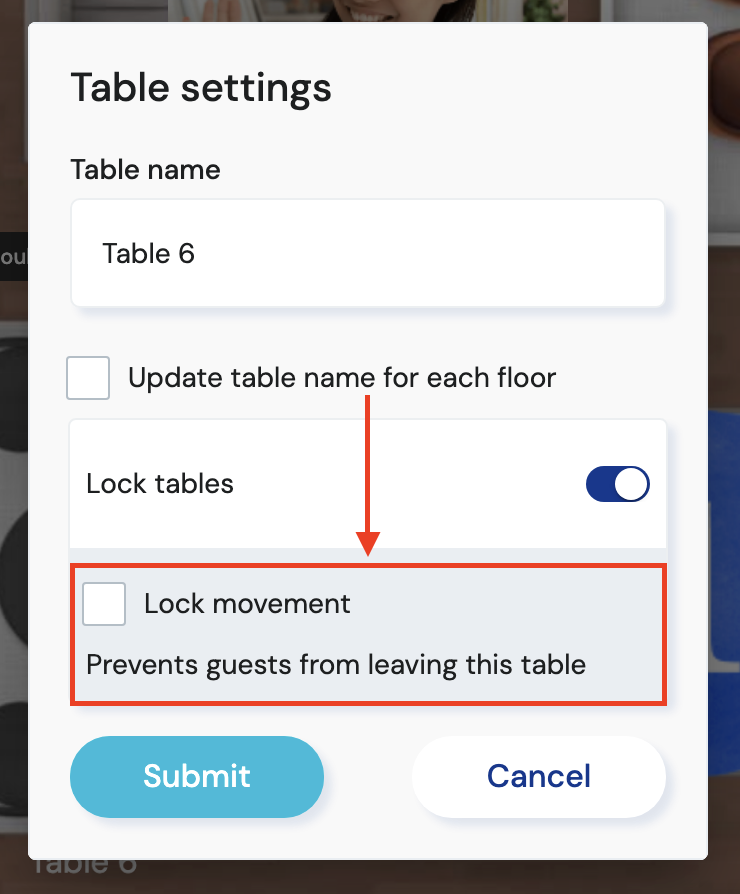
Task: Enable the Lock movement checkbox
Action: (104, 604)
